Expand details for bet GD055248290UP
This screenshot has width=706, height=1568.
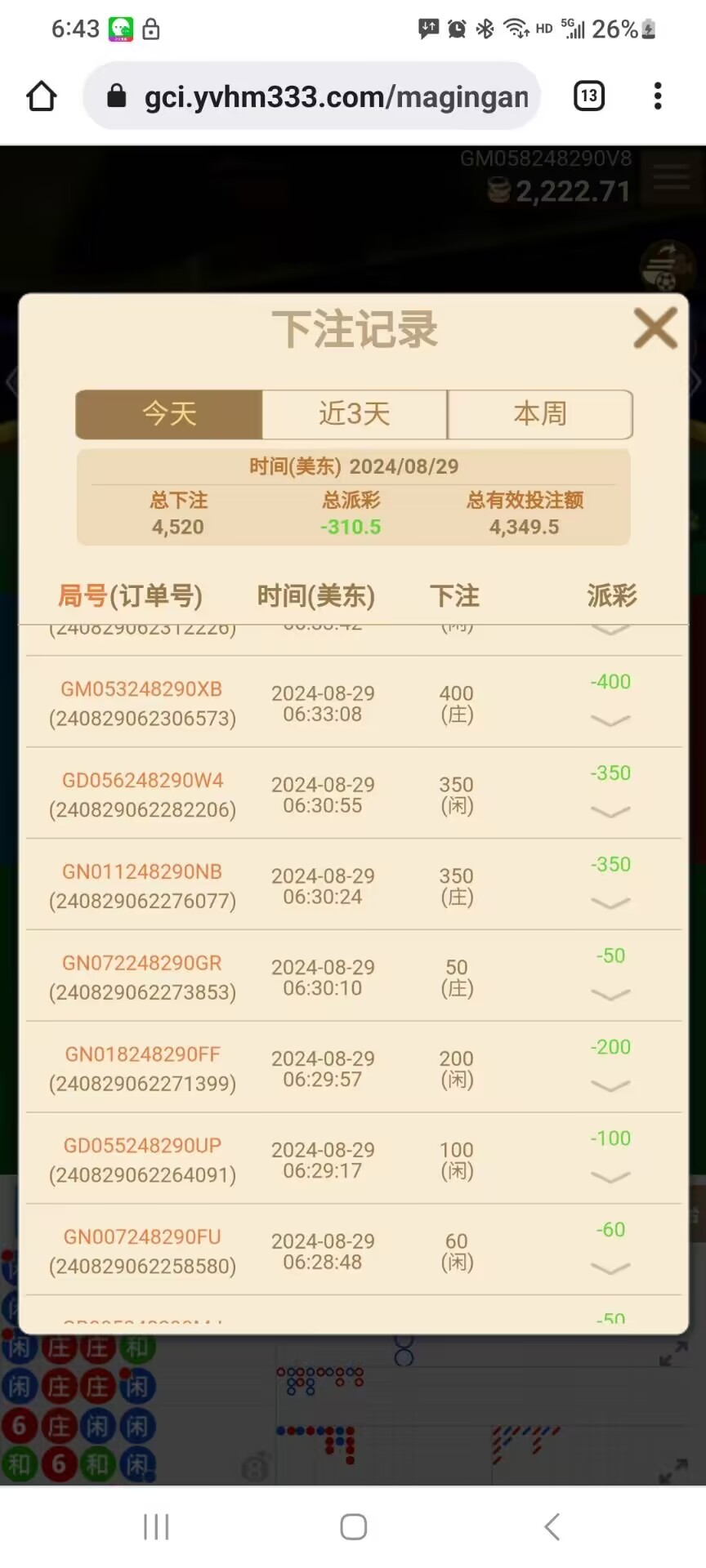point(610,1178)
